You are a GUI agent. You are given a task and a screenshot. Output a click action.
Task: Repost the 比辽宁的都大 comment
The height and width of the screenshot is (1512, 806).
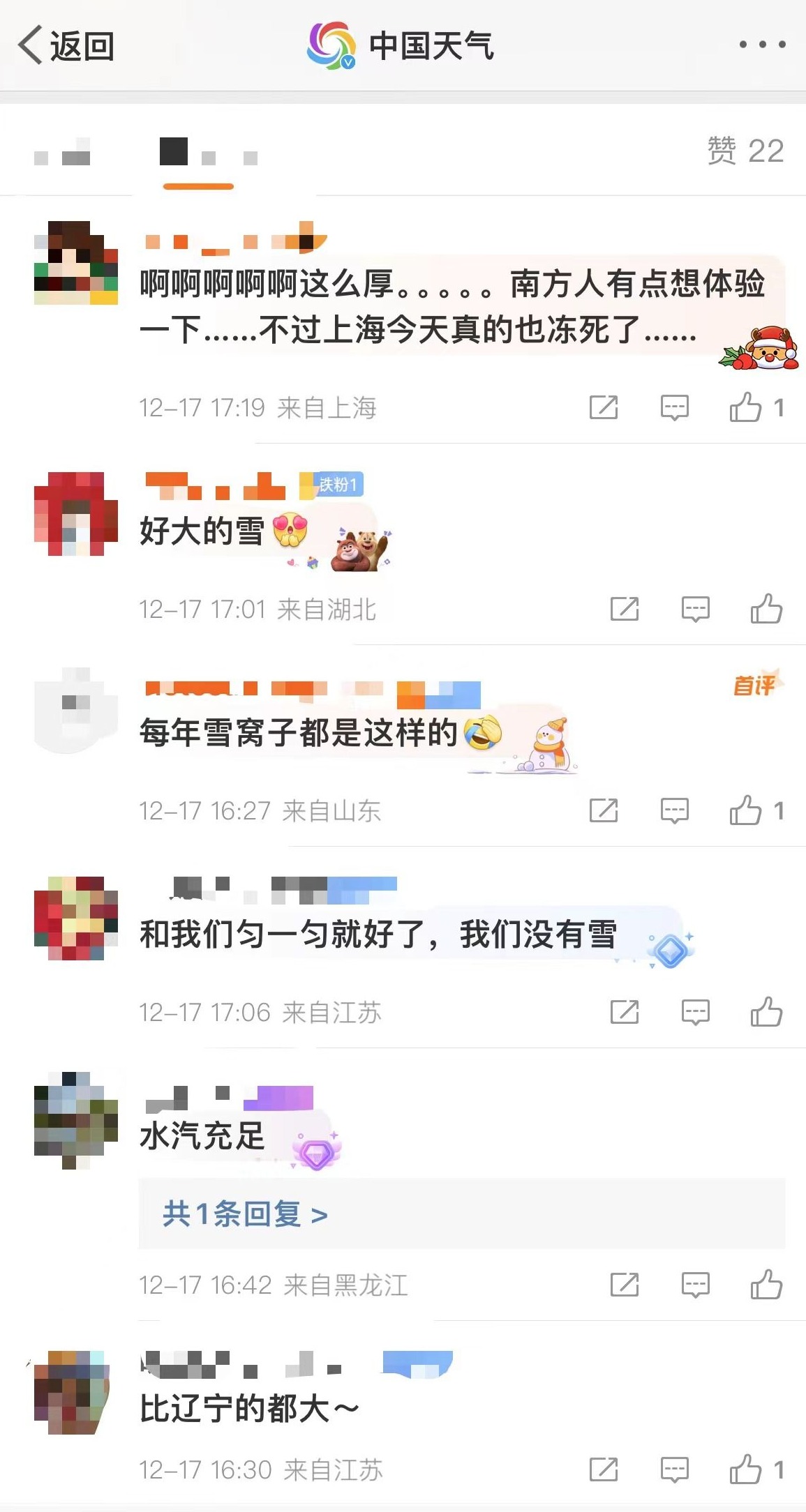(x=604, y=1469)
